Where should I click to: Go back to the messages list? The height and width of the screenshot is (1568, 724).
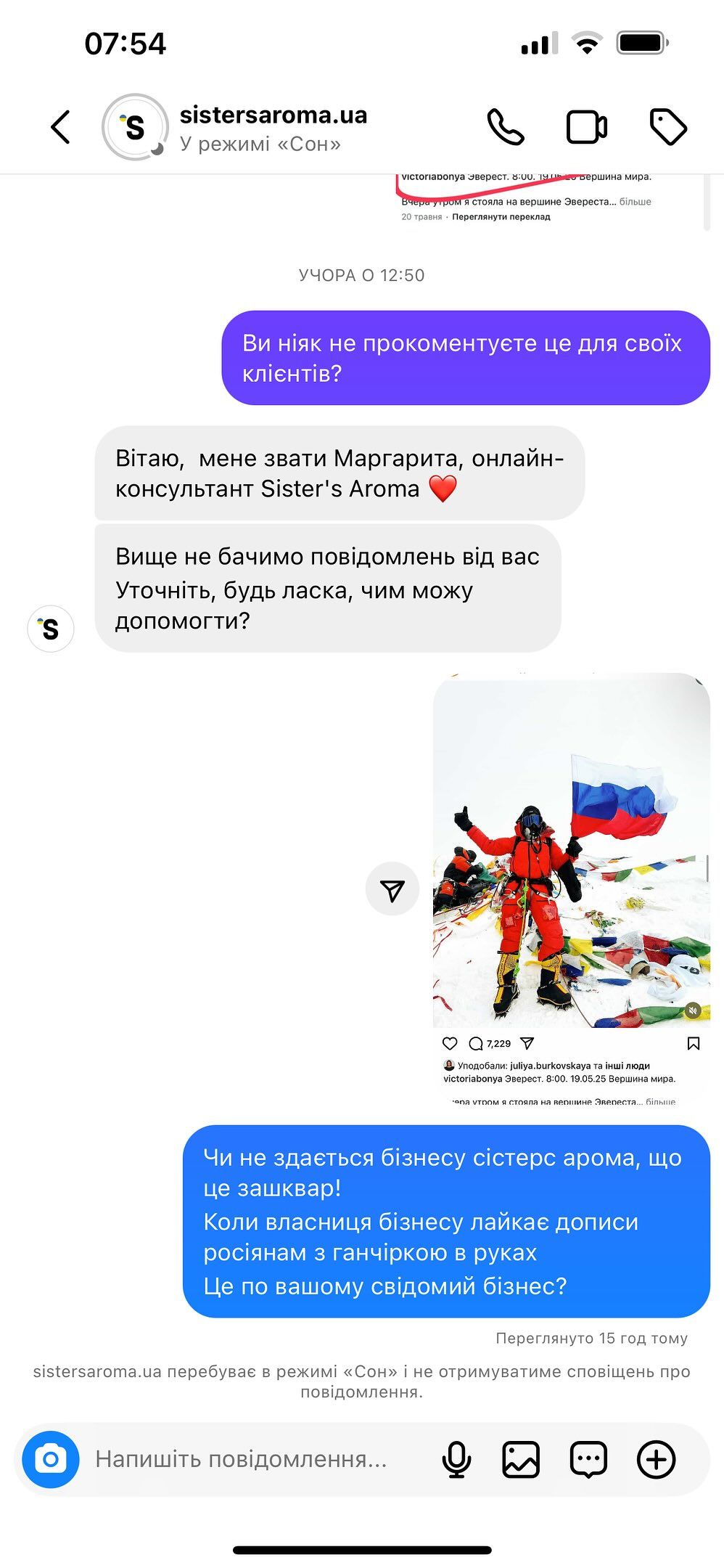[x=61, y=127]
